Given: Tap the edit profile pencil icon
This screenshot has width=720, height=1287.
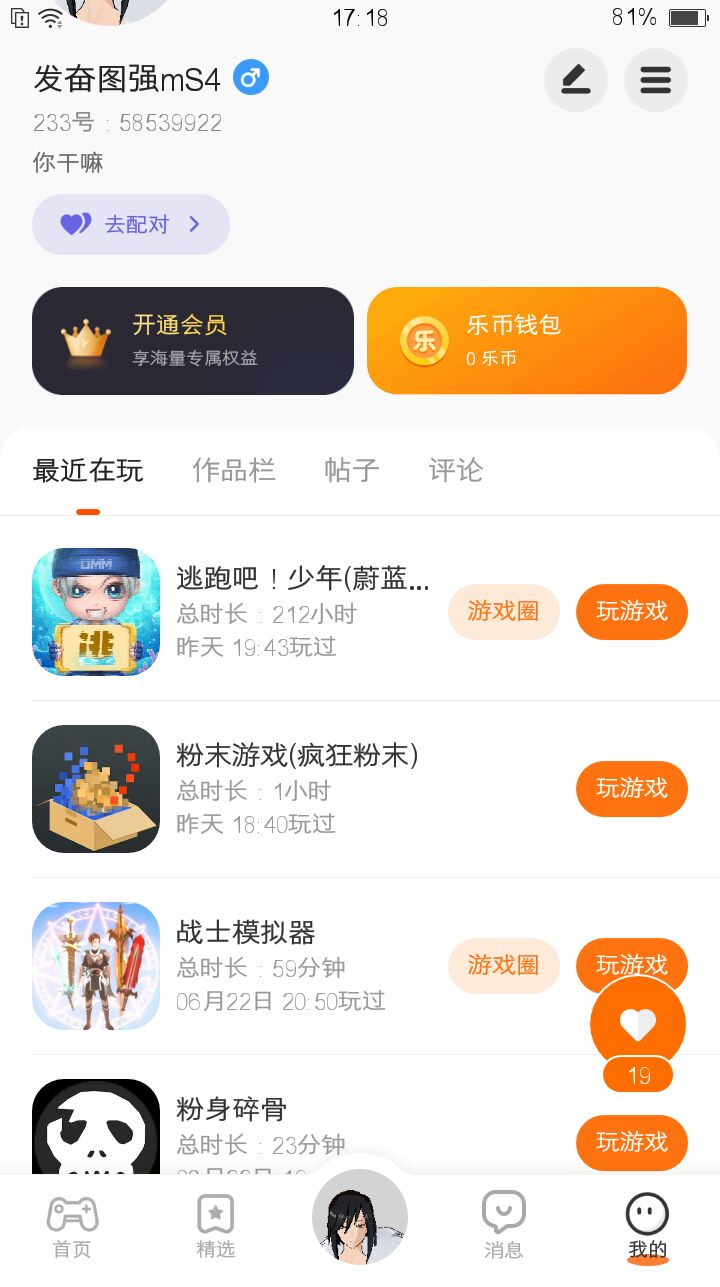Looking at the screenshot, I should 576,80.
